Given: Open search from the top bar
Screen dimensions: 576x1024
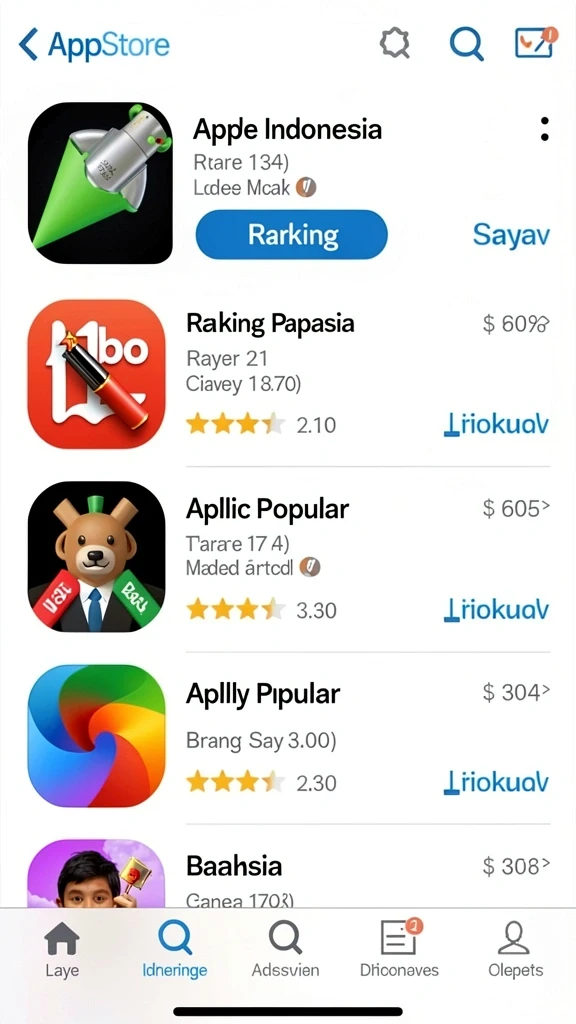Looking at the screenshot, I should (x=466, y=44).
